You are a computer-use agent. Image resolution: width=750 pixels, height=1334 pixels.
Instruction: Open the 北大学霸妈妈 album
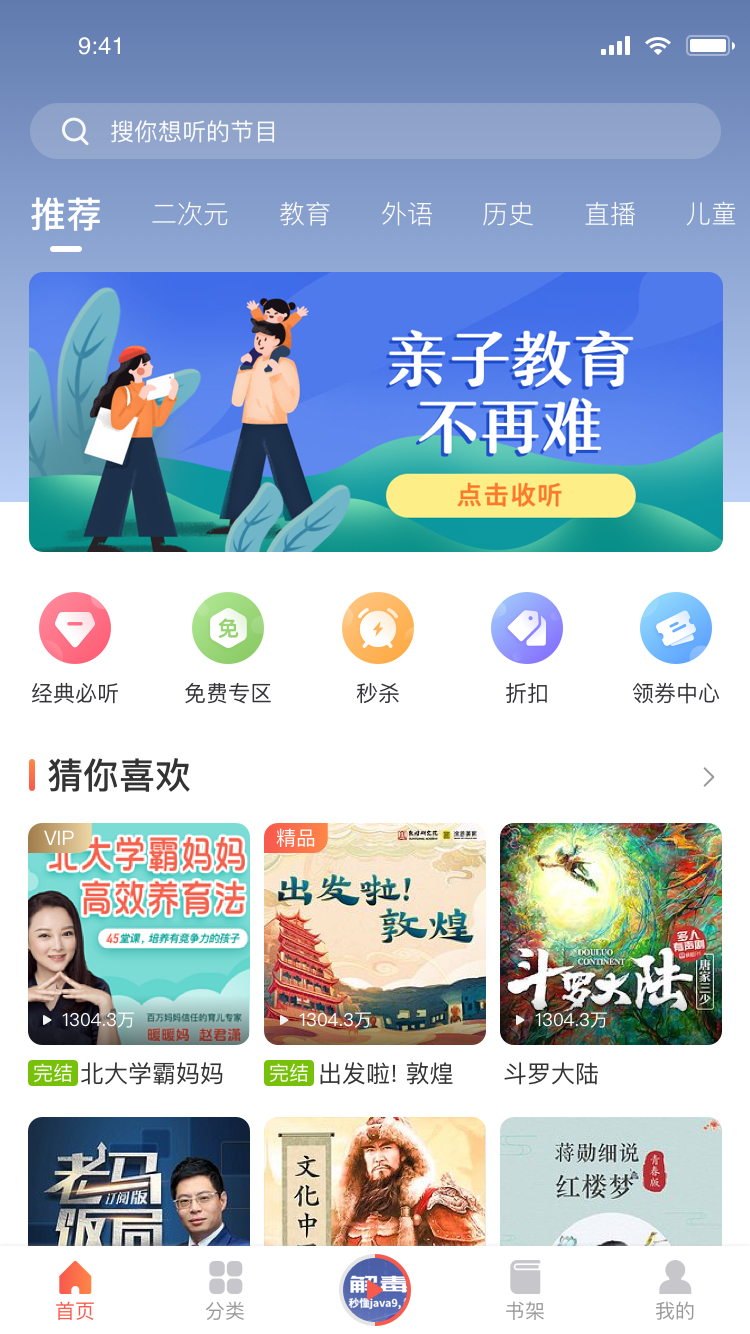coord(139,934)
